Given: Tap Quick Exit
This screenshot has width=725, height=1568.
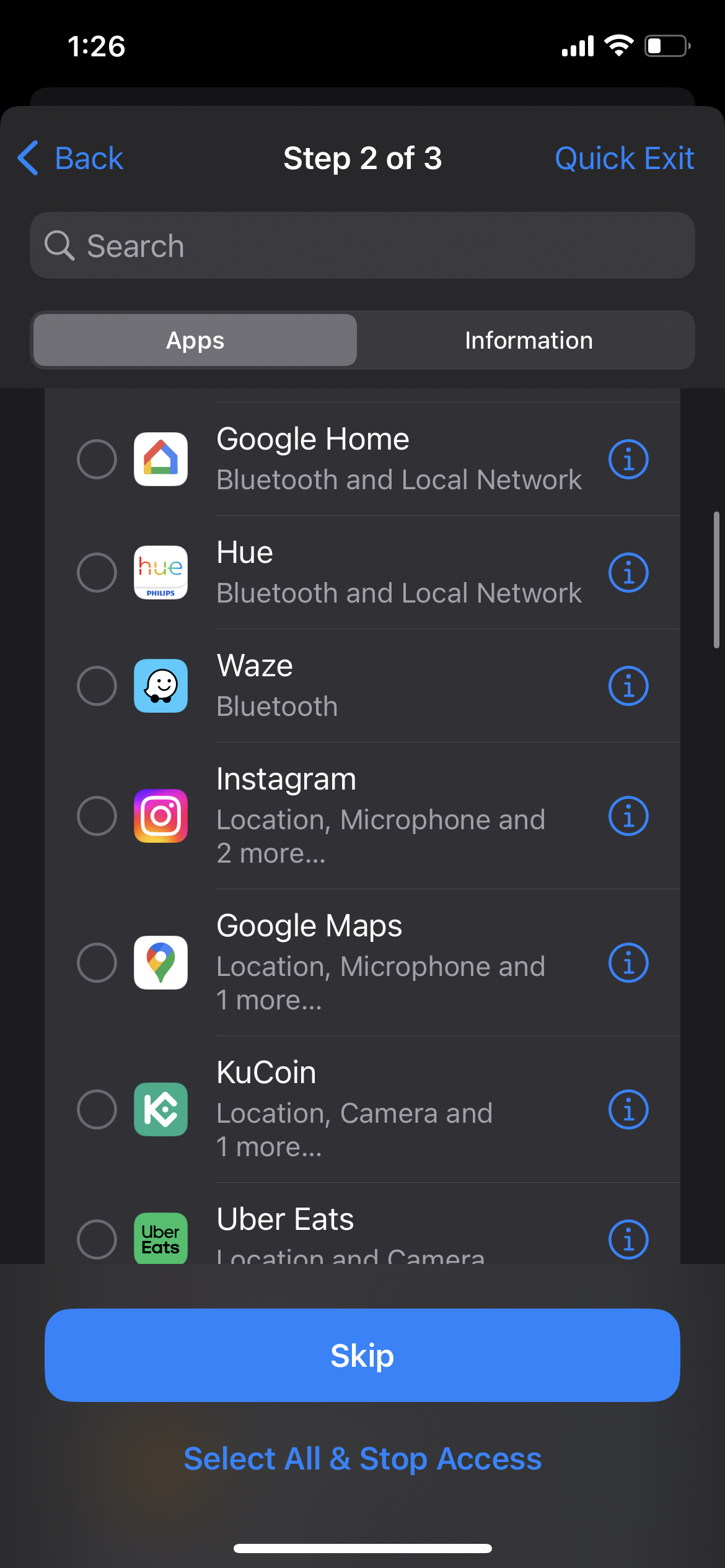Looking at the screenshot, I should [624, 159].
